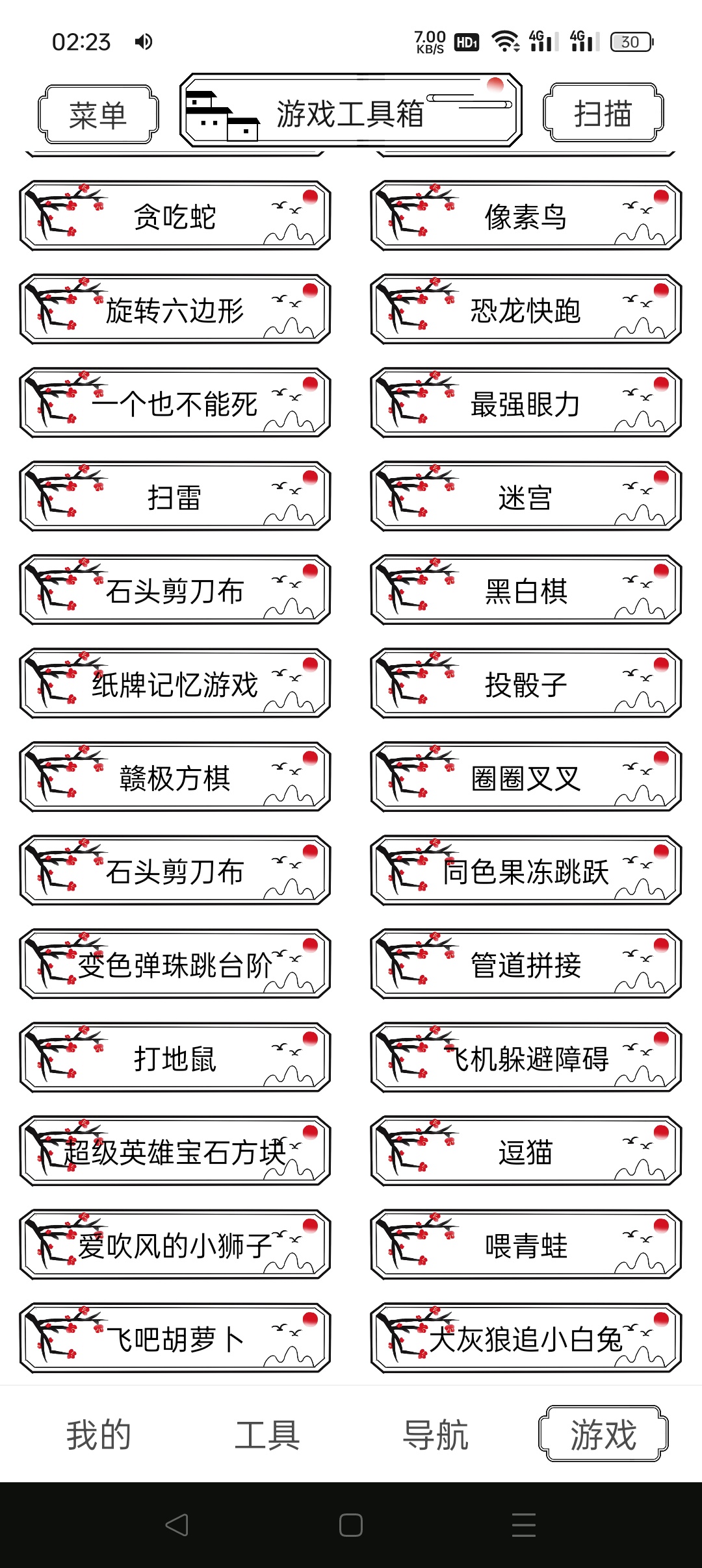This screenshot has height=1568, width=702.
Task: Start 旋转六边形 game
Action: click(x=175, y=310)
